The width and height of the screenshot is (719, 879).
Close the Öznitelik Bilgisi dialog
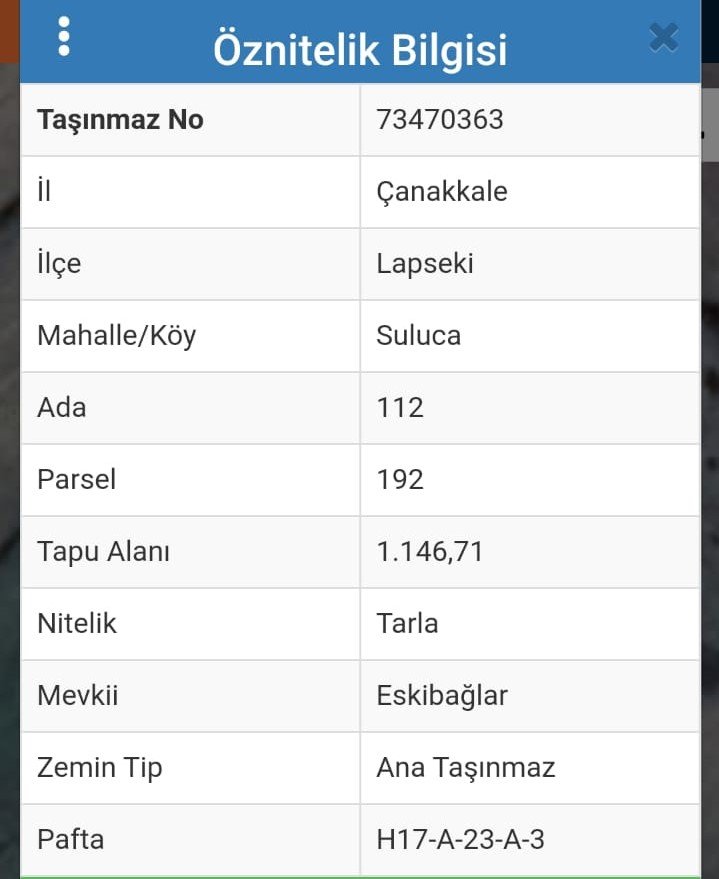[x=663, y=38]
